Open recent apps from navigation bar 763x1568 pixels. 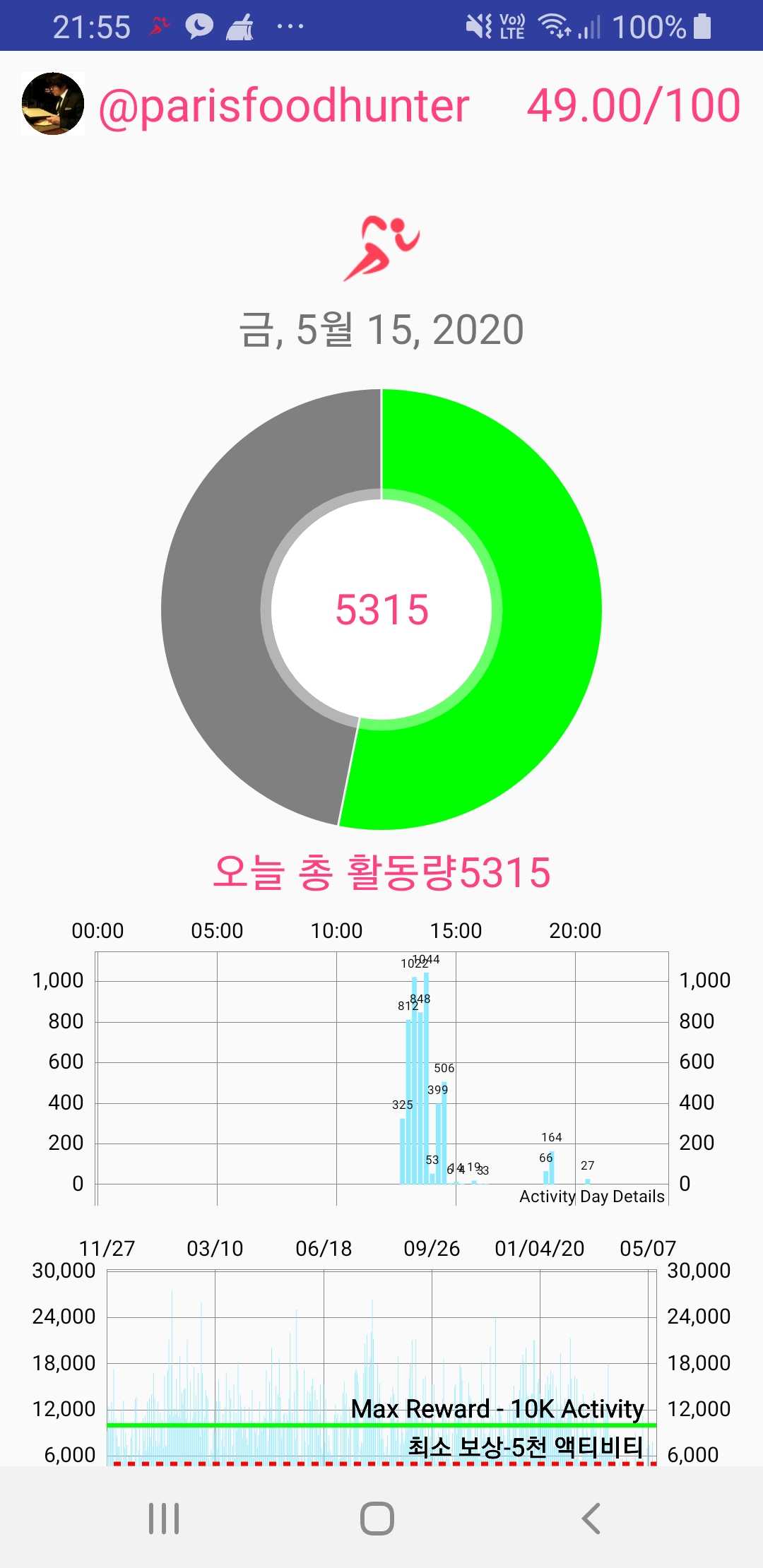click(164, 1518)
